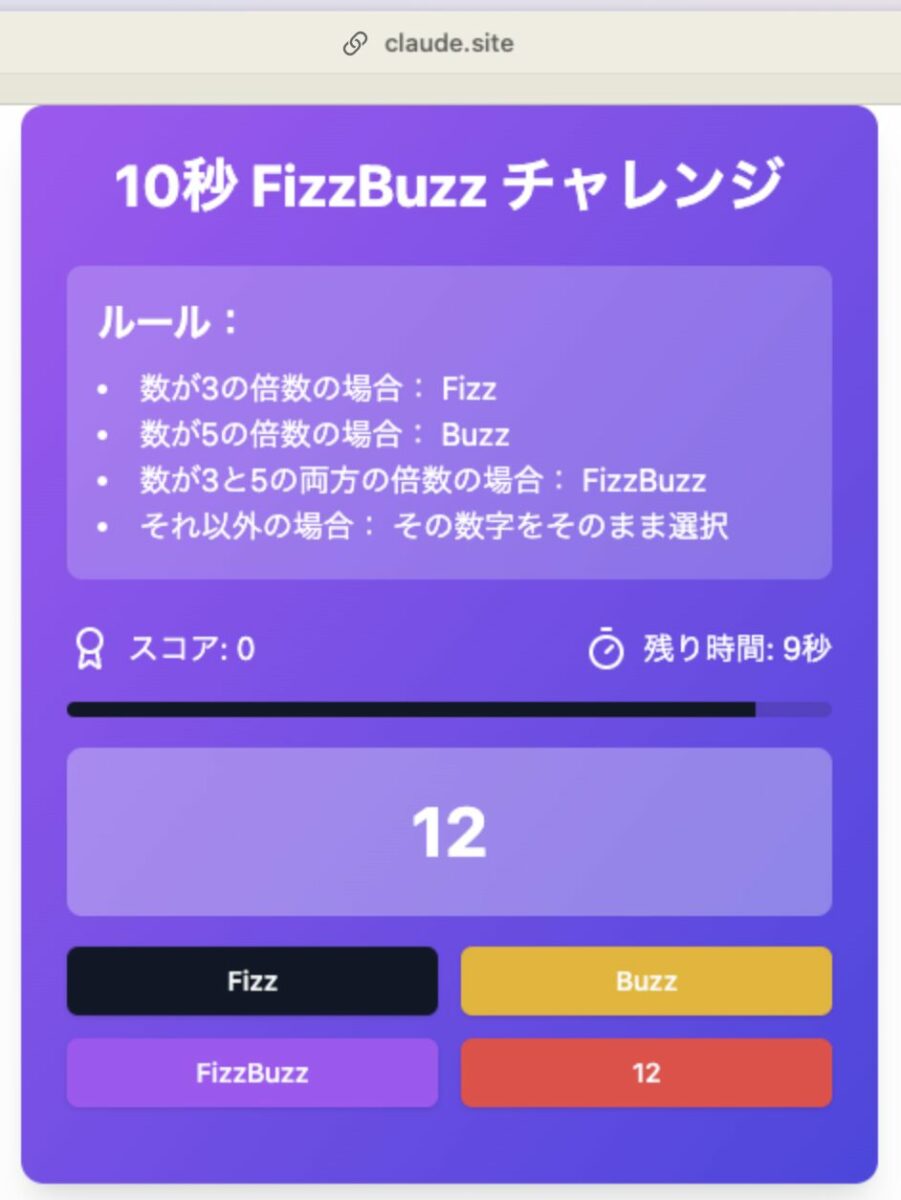Pick the red 12 answer button
The width and height of the screenshot is (901, 1200).
point(646,1073)
